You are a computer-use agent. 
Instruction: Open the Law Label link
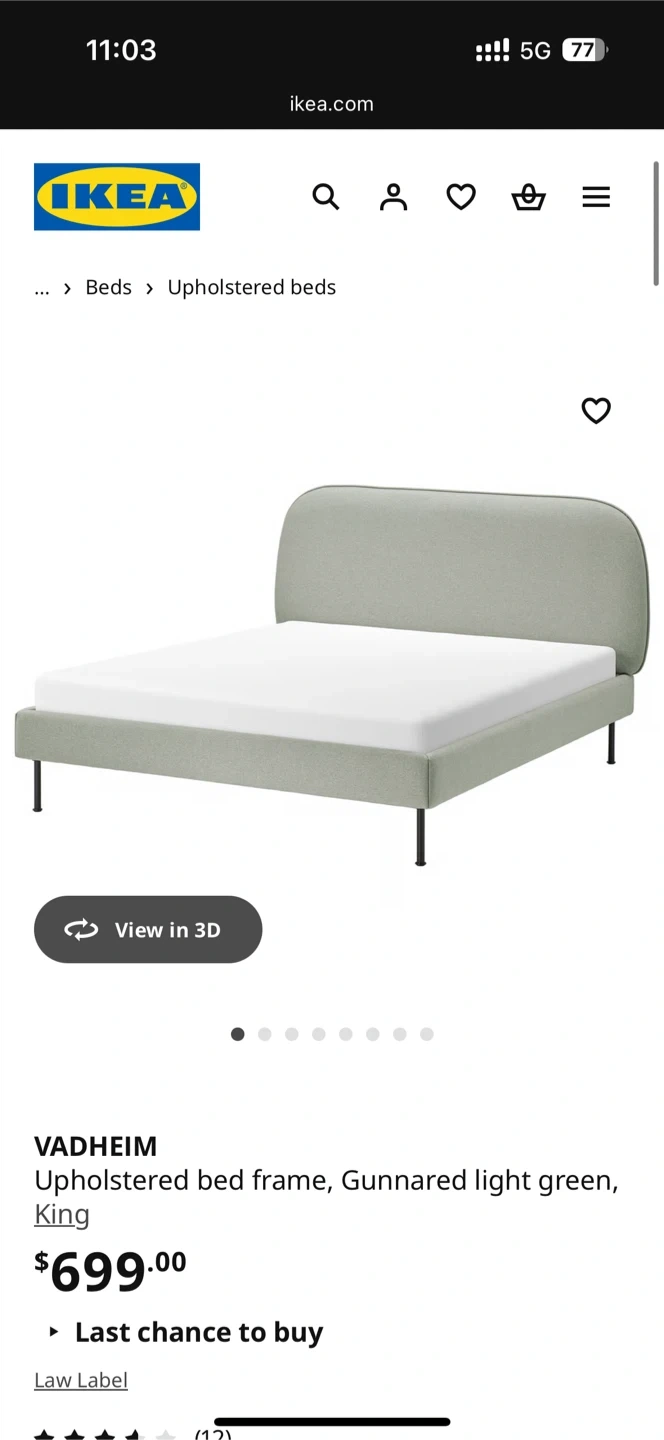81,1380
